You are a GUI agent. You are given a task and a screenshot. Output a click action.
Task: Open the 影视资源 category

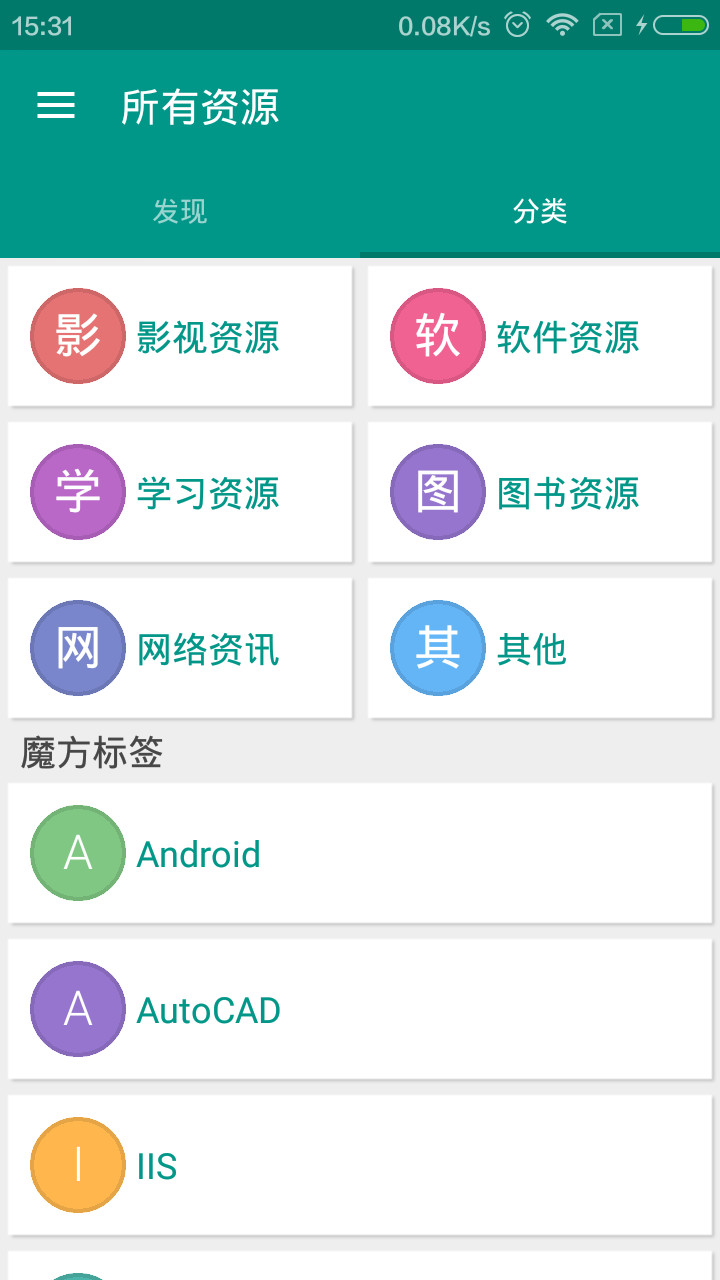coord(180,337)
